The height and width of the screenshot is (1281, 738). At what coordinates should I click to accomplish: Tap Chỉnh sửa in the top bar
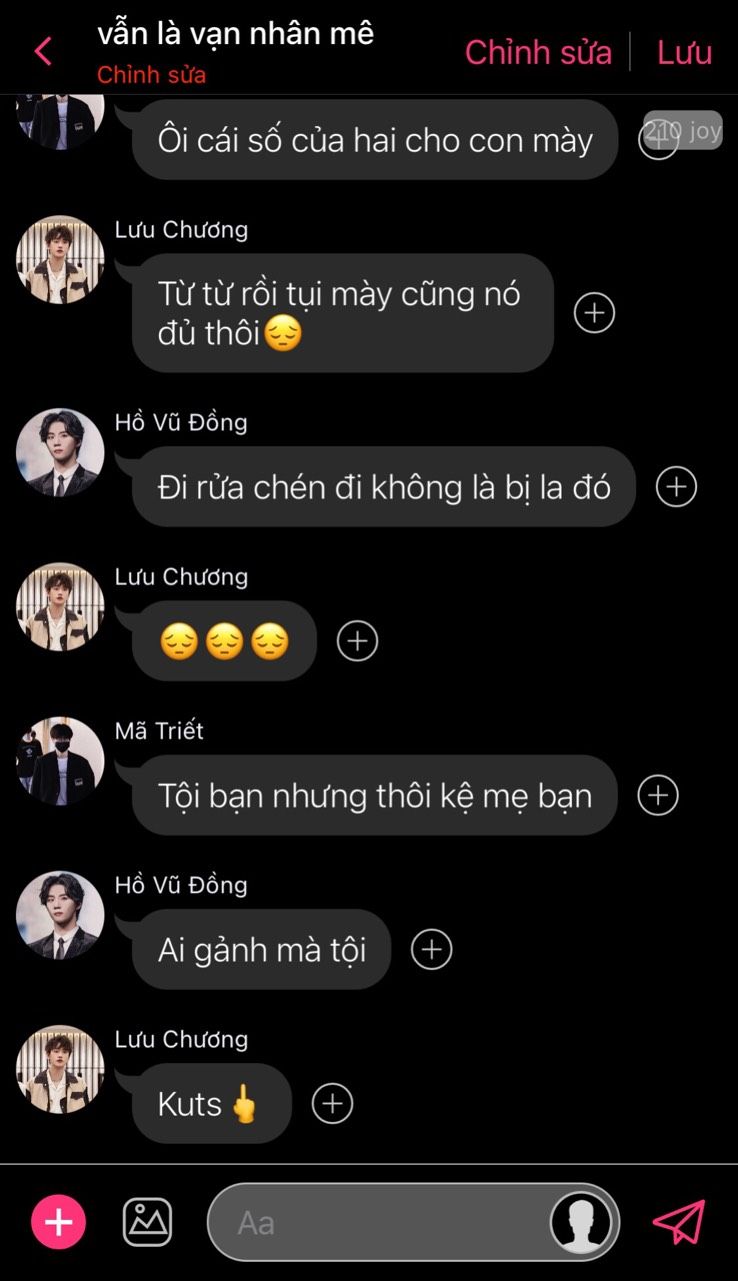538,52
